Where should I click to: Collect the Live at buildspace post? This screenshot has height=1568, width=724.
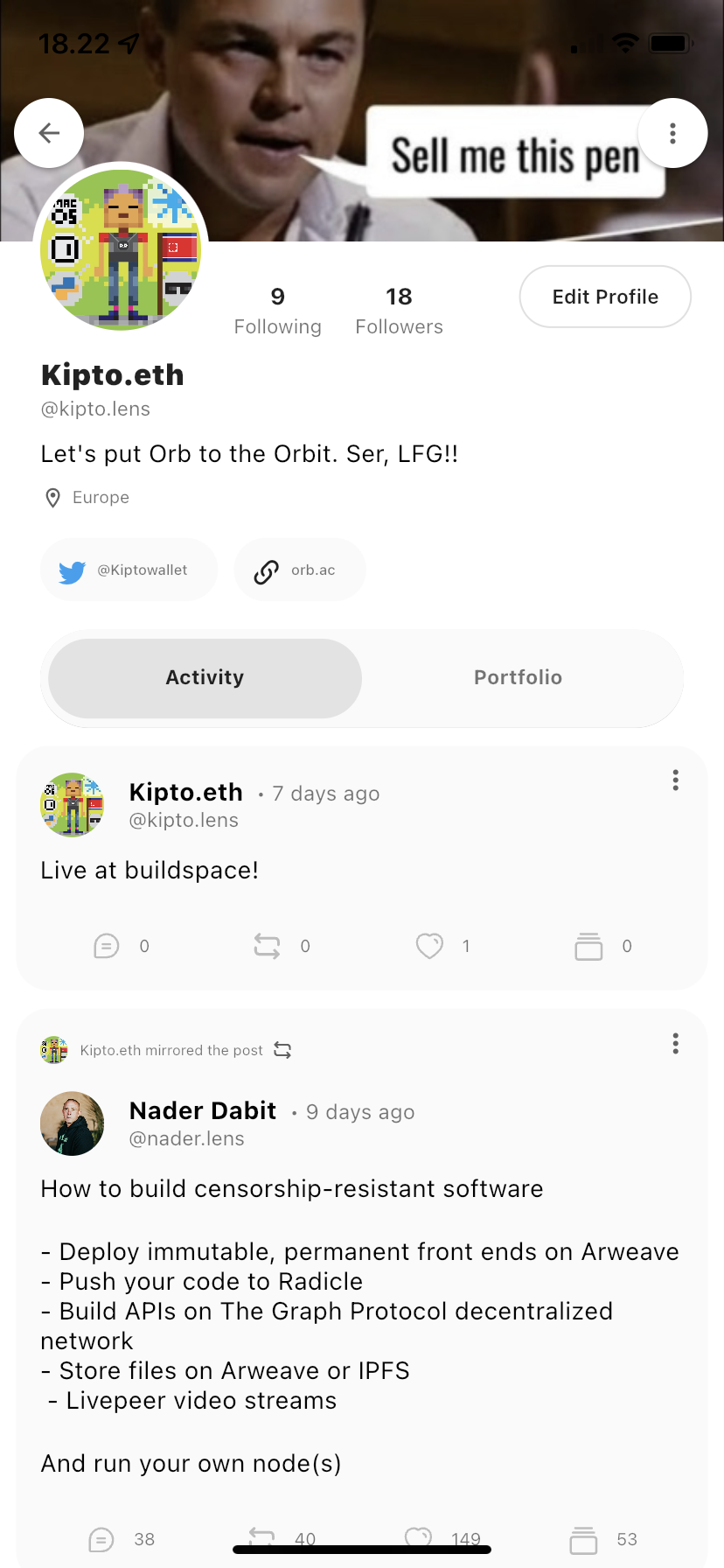(588, 946)
